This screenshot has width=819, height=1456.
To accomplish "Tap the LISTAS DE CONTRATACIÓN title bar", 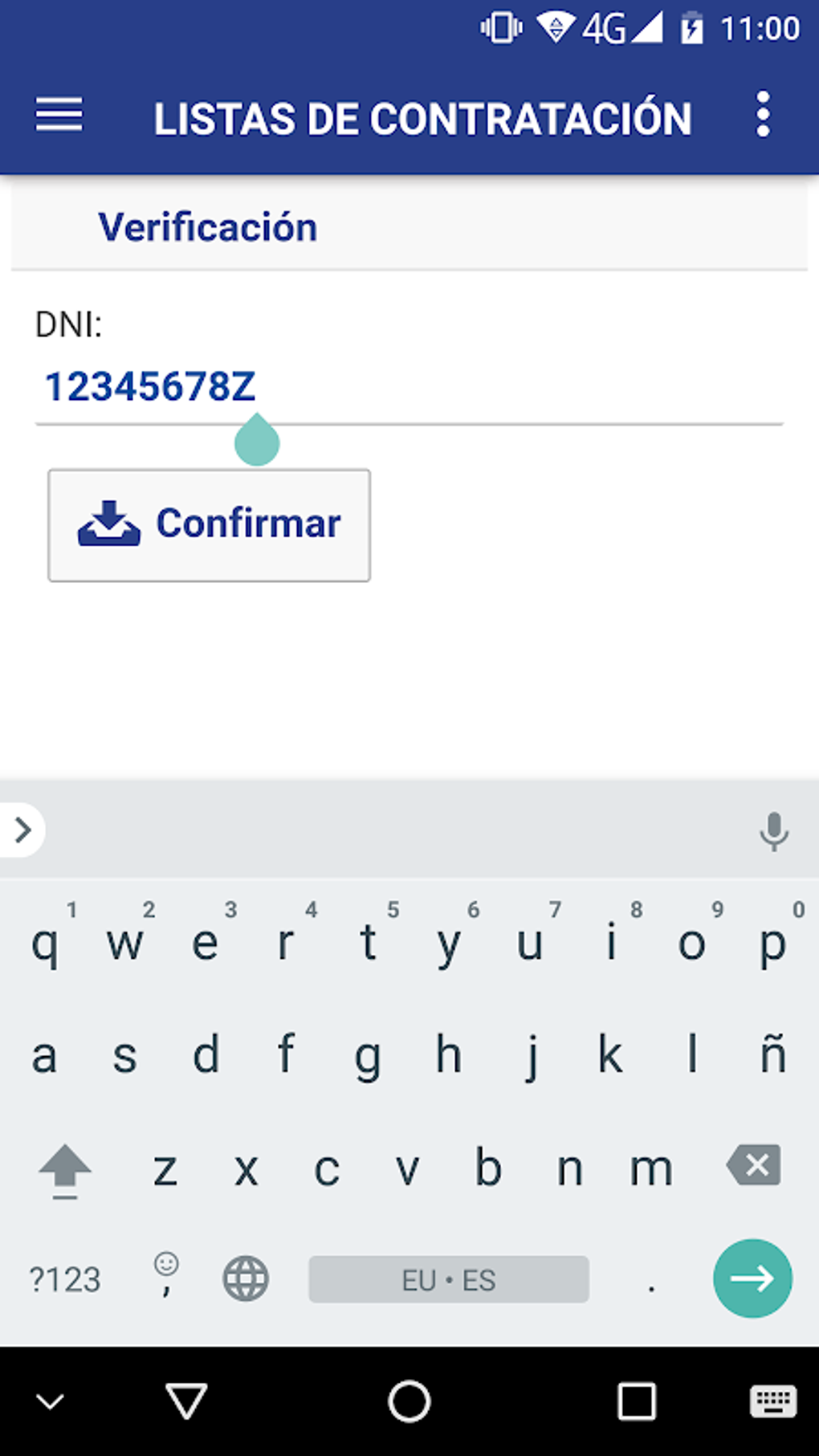I will (423, 117).
